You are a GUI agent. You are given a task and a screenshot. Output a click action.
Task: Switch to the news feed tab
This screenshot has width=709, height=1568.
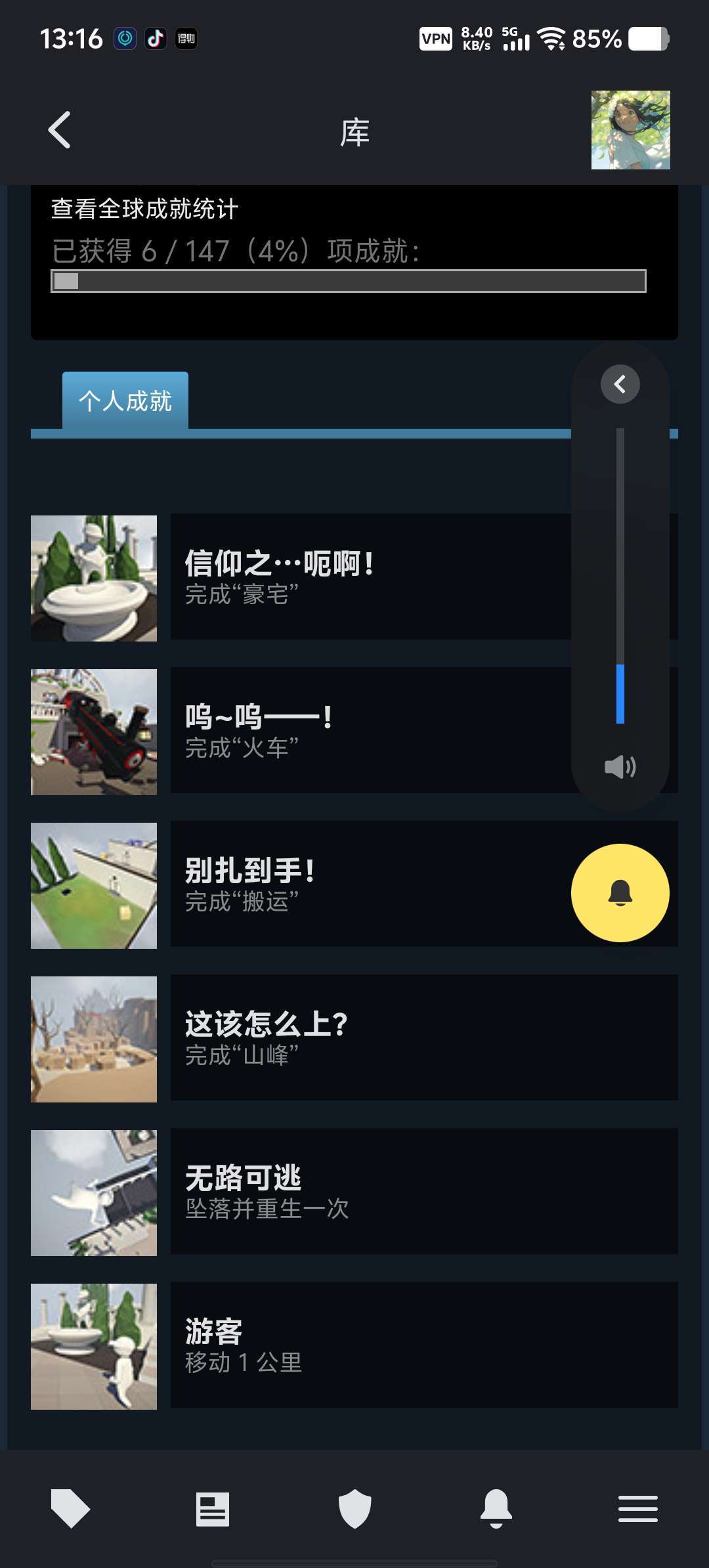[213, 1508]
